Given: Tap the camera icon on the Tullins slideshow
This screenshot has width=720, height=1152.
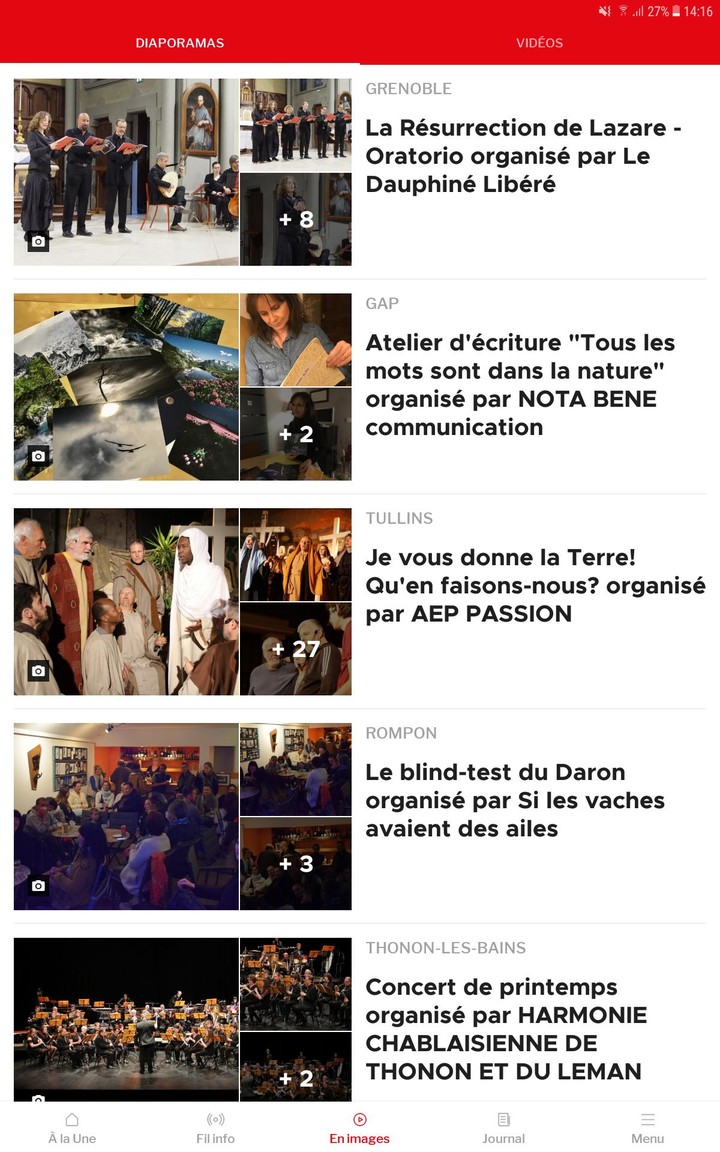Looking at the screenshot, I should pos(37,670).
